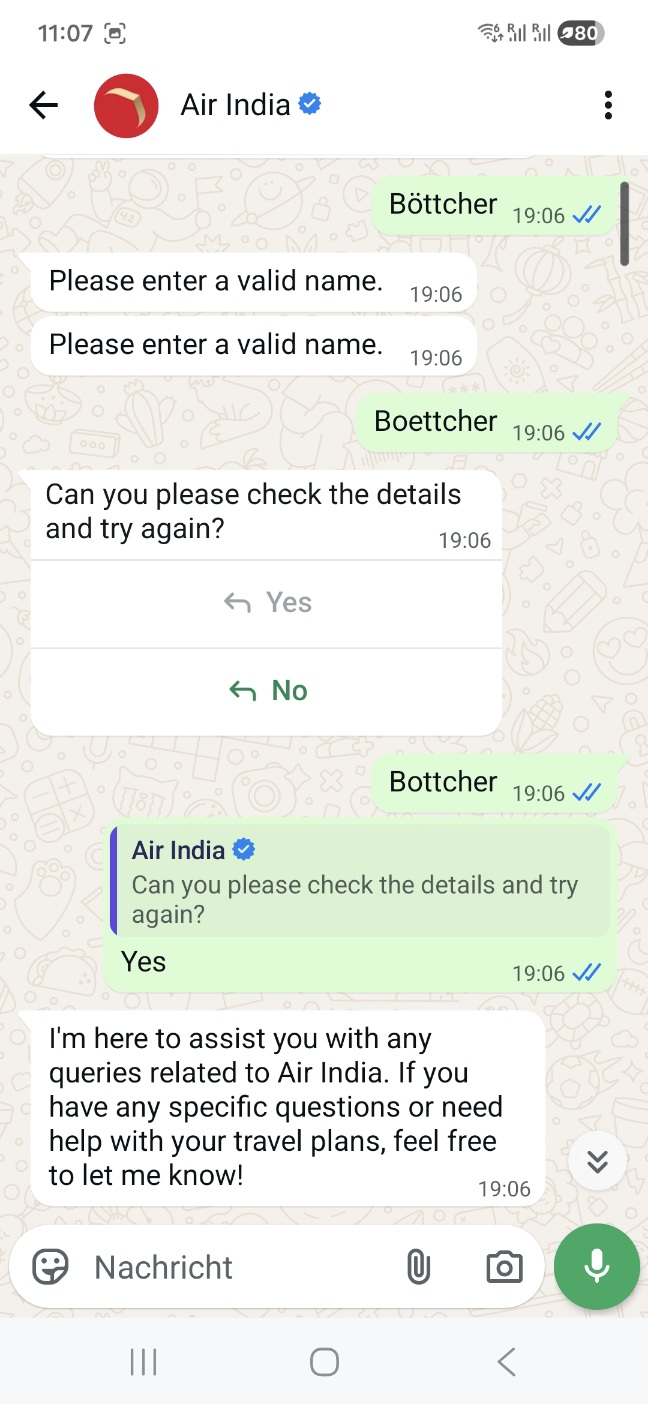Viewport: 648px width, 1404px height.
Task: Go to the home screen
Action: (324, 1361)
